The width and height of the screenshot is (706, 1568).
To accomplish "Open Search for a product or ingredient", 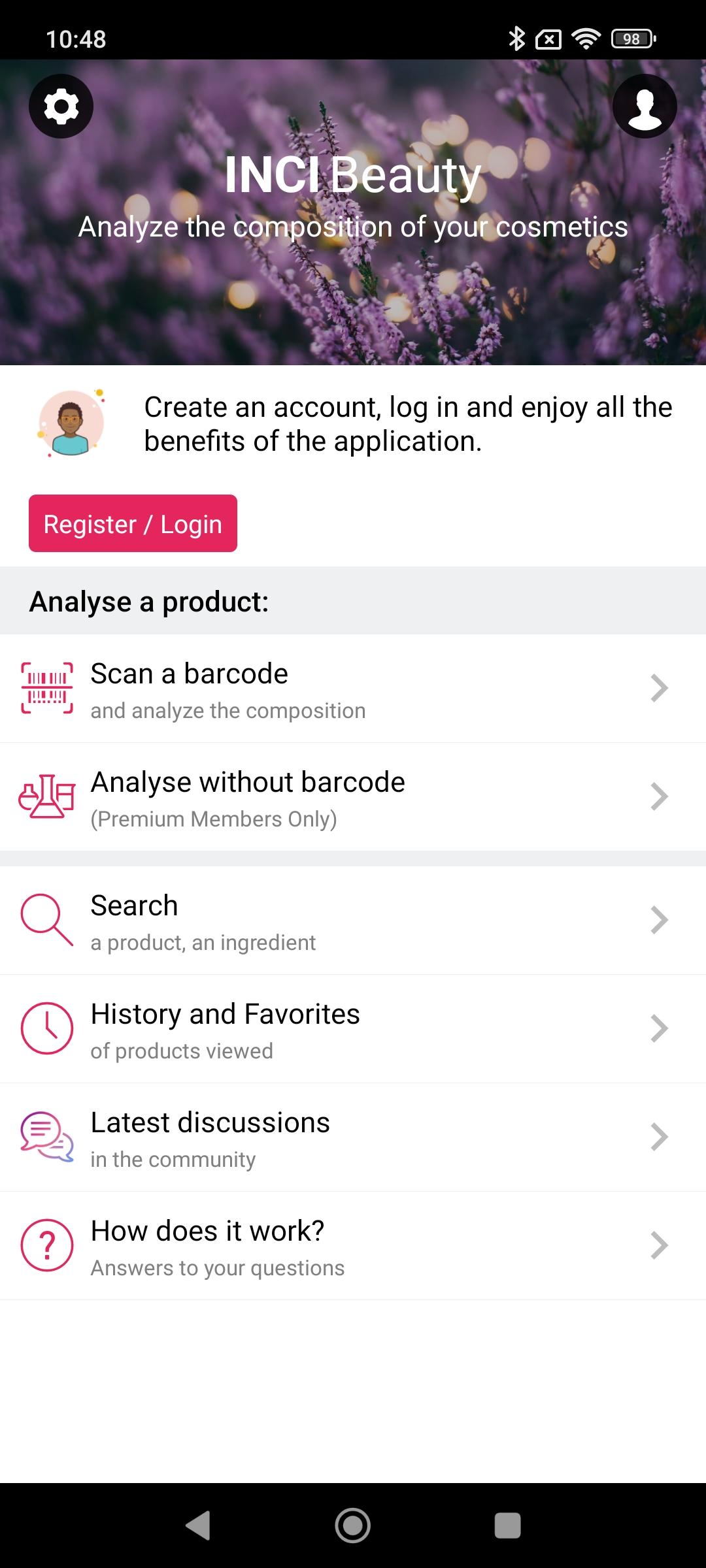I will 353,921.
